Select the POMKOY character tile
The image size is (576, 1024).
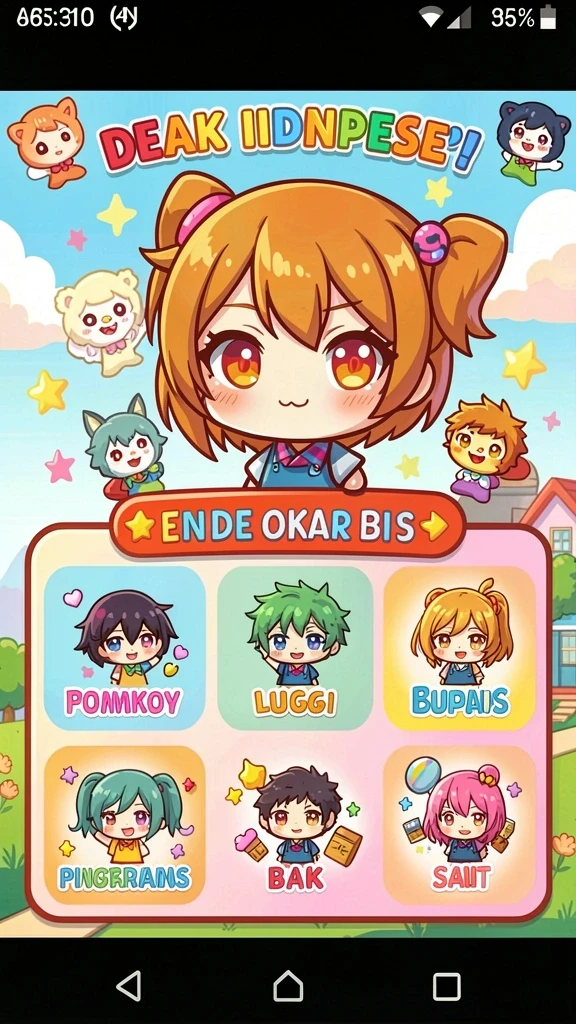pyautogui.click(x=125, y=647)
